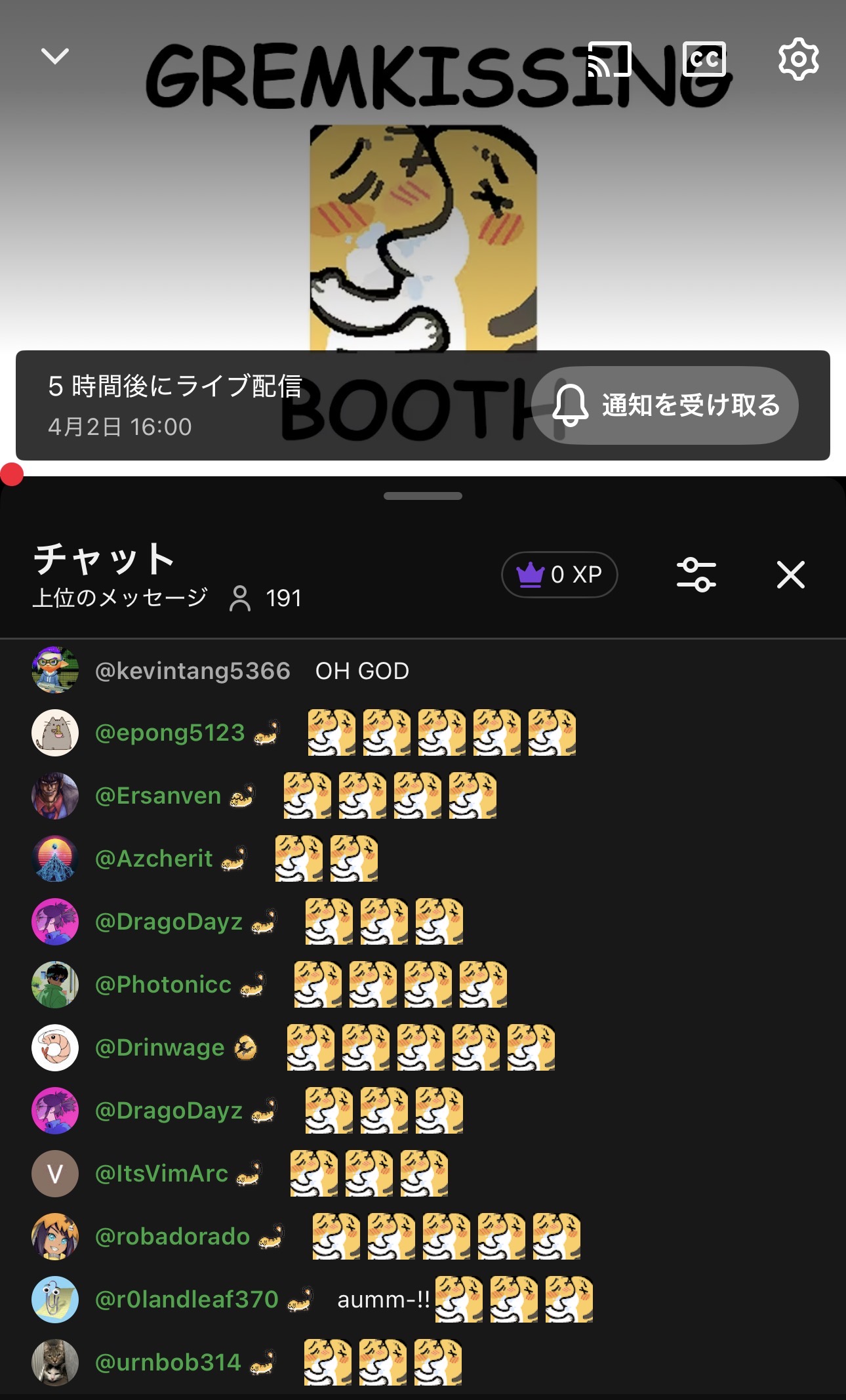Open @Ersanven's message options
The width and height of the screenshot is (846, 1400).
(x=423, y=796)
